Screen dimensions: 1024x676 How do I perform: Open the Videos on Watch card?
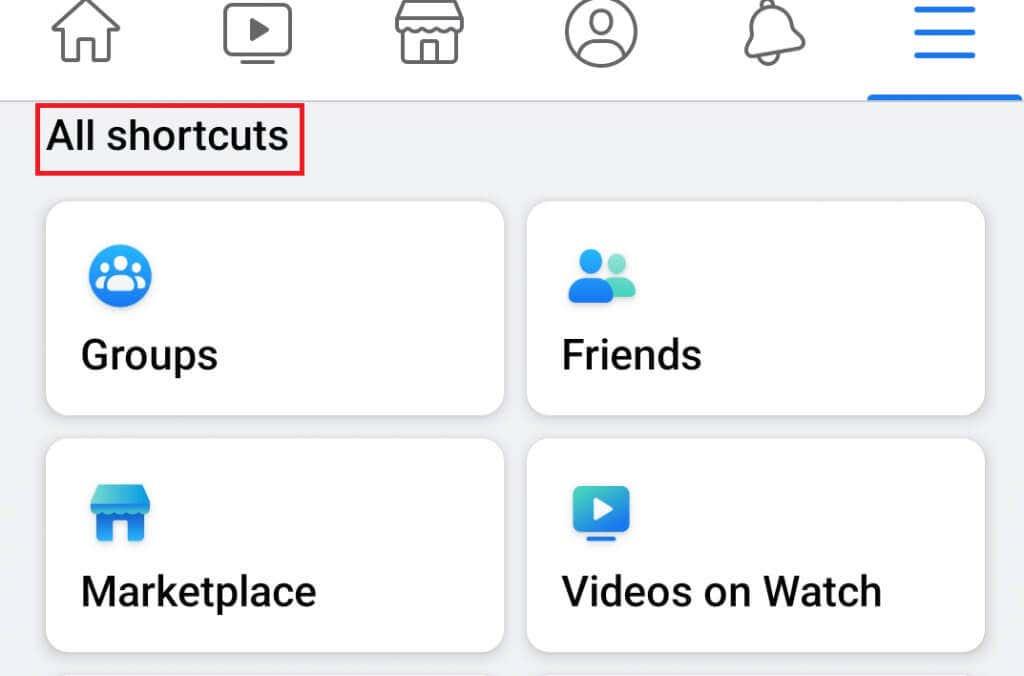click(755, 545)
